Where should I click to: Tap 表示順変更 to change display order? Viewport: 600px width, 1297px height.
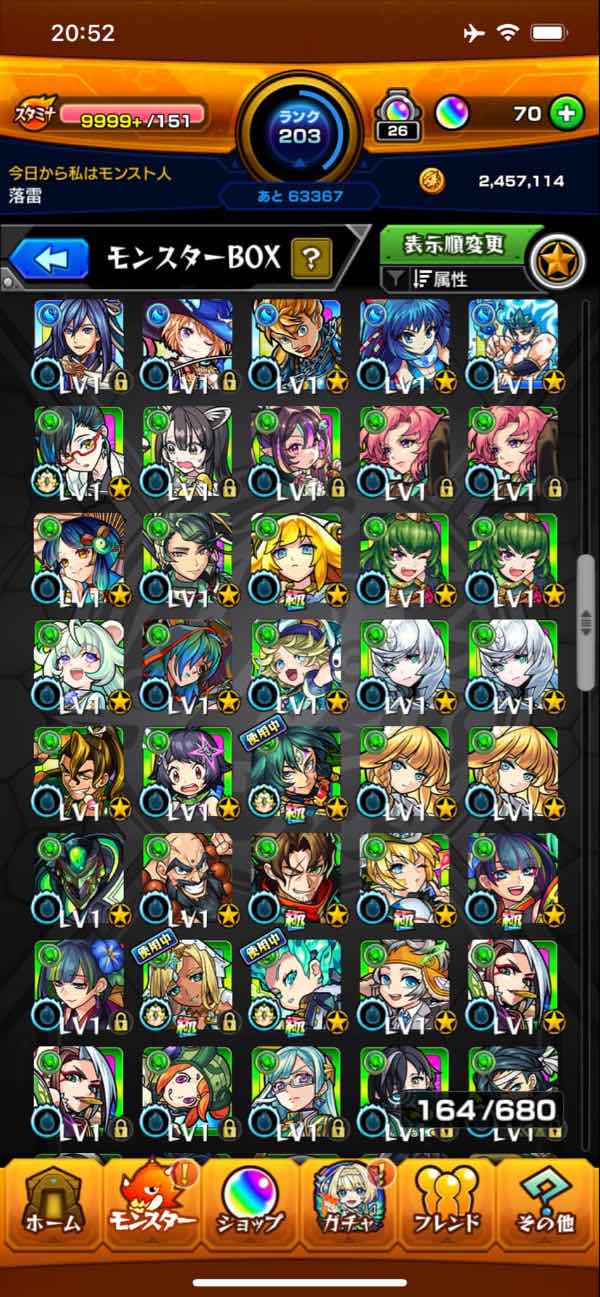point(453,244)
